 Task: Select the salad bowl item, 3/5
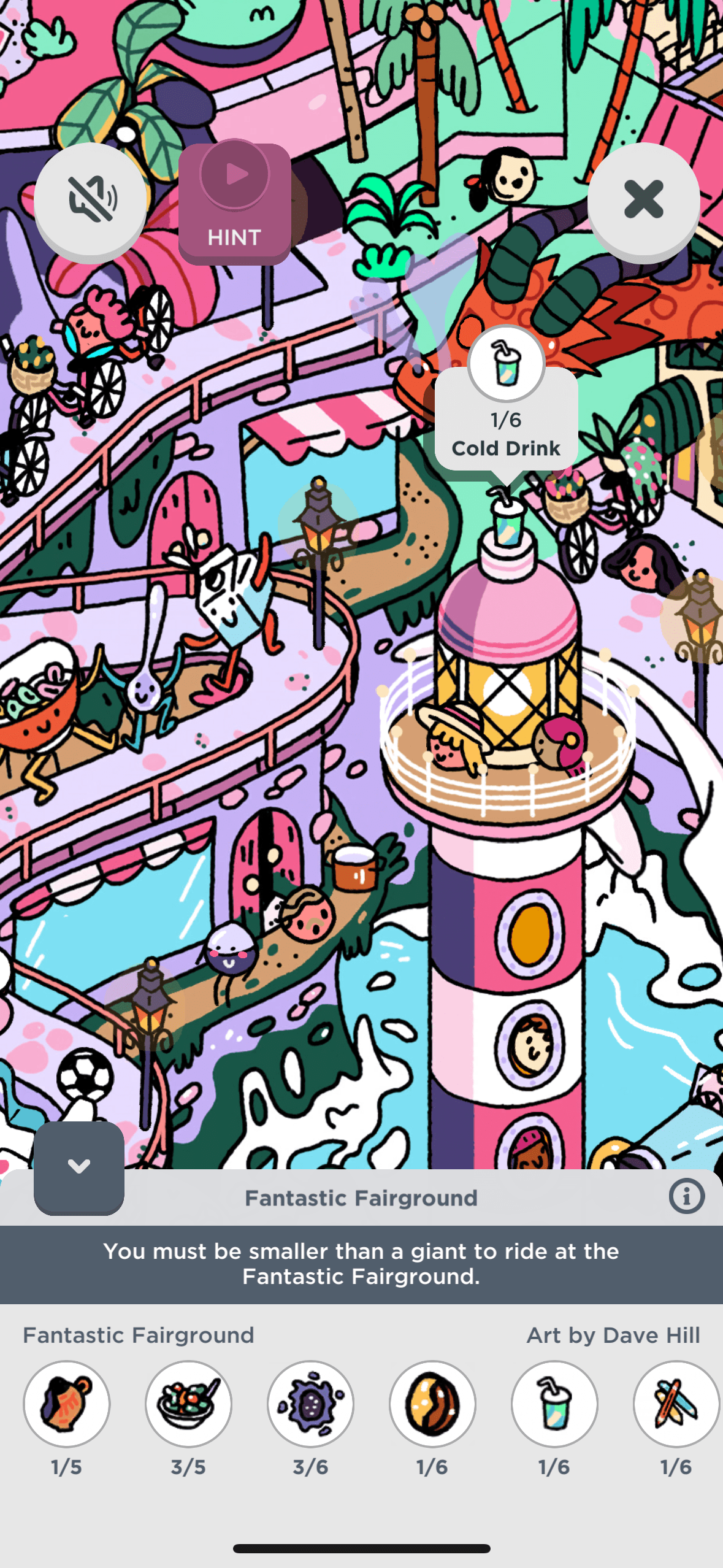(188, 1404)
